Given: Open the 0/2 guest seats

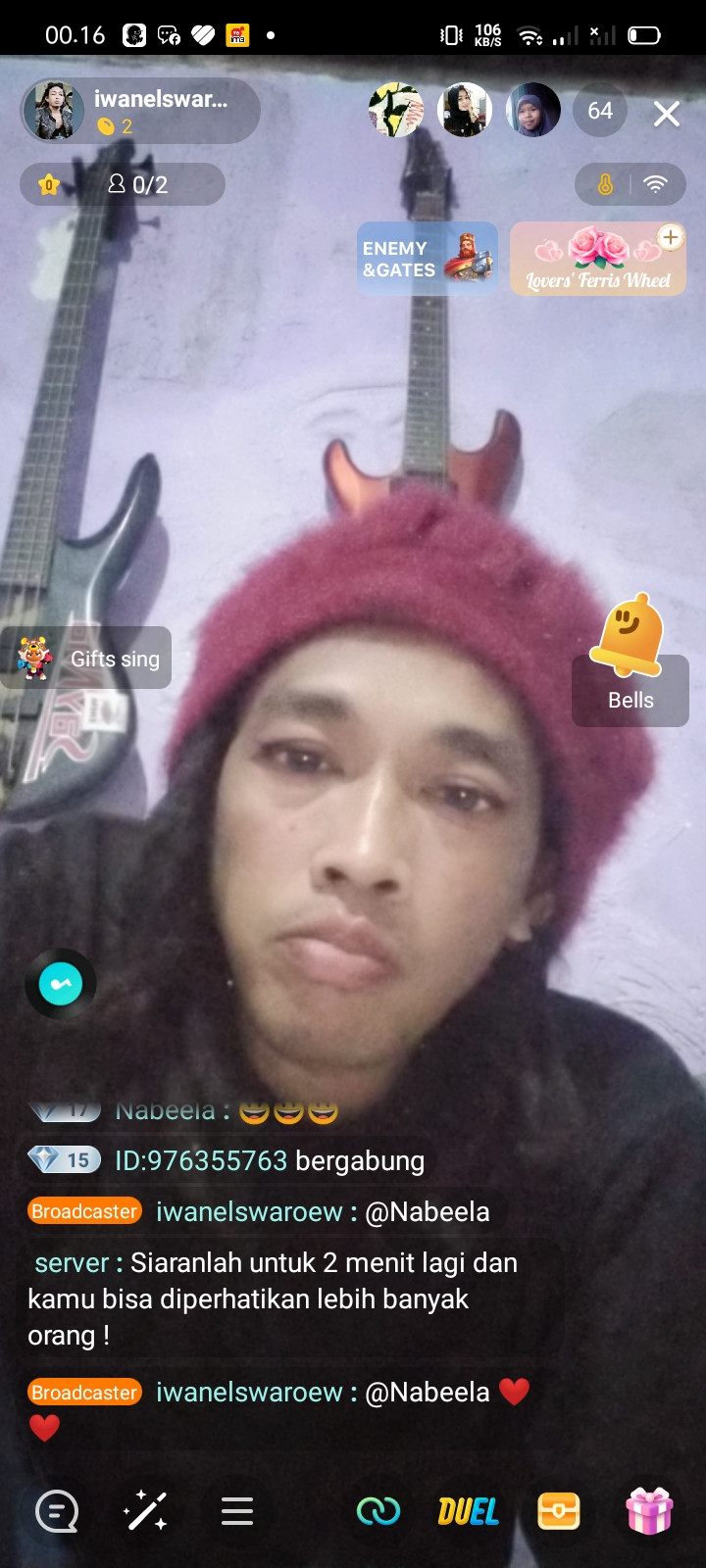Looking at the screenshot, I should tap(139, 184).
